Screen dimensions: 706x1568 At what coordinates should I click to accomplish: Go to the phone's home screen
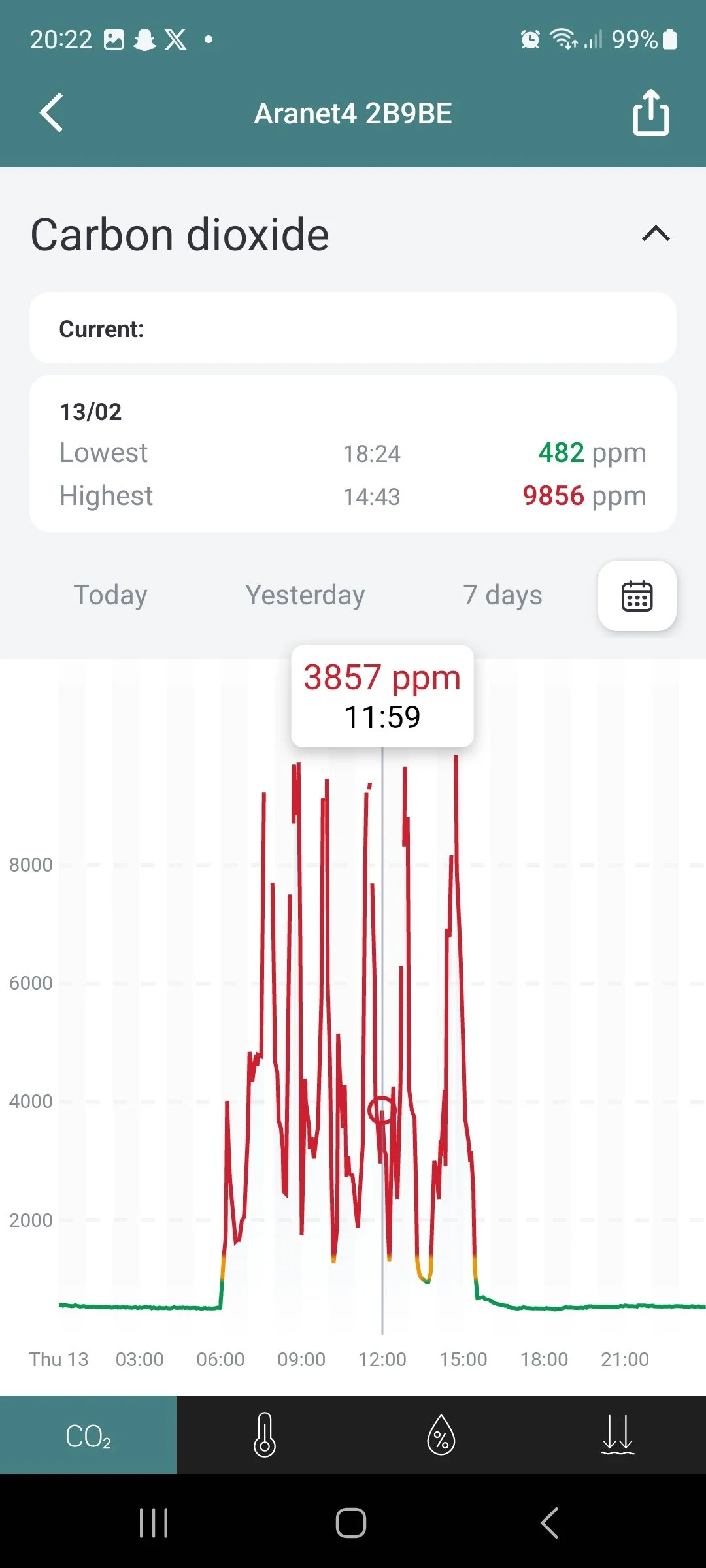coord(351,1523)
